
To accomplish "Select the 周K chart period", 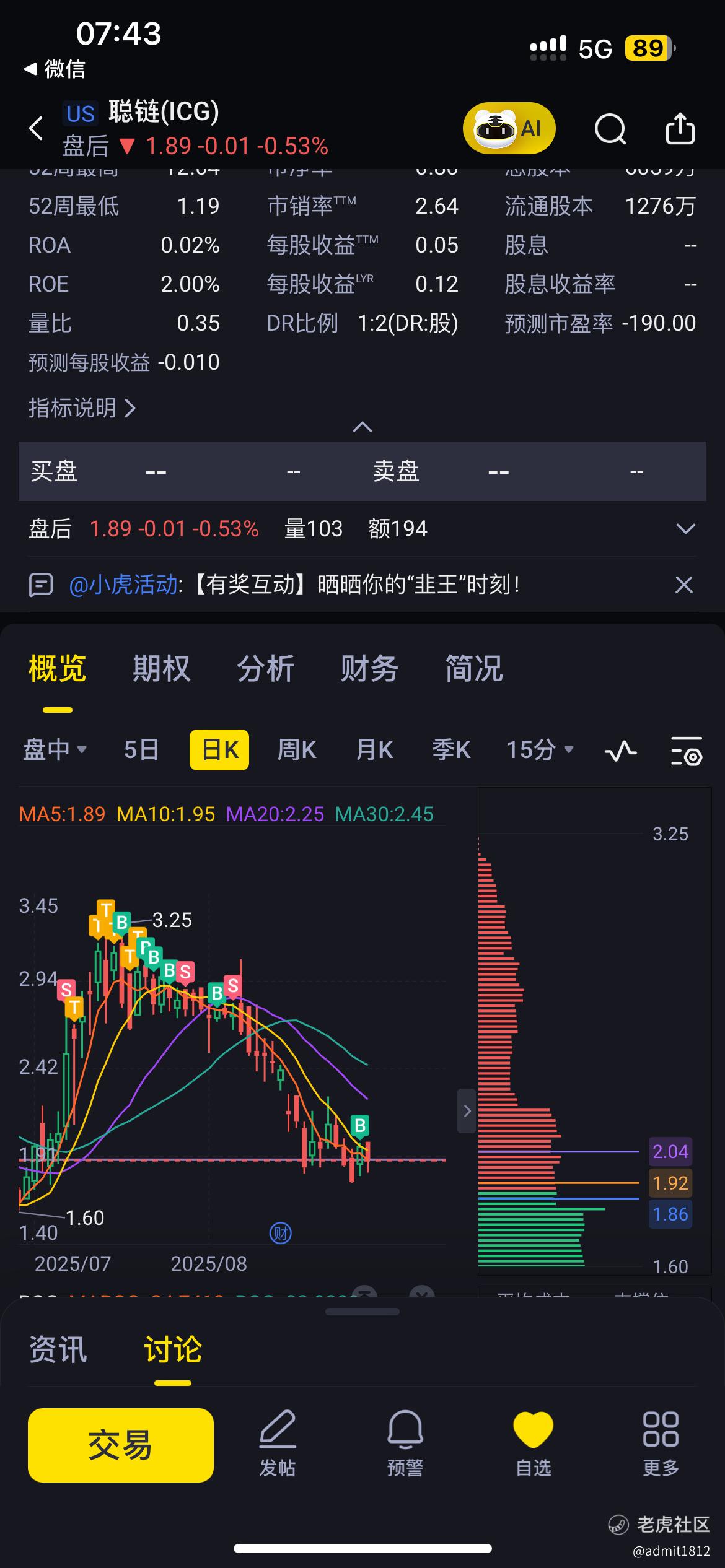I will [x=297, y=750].
